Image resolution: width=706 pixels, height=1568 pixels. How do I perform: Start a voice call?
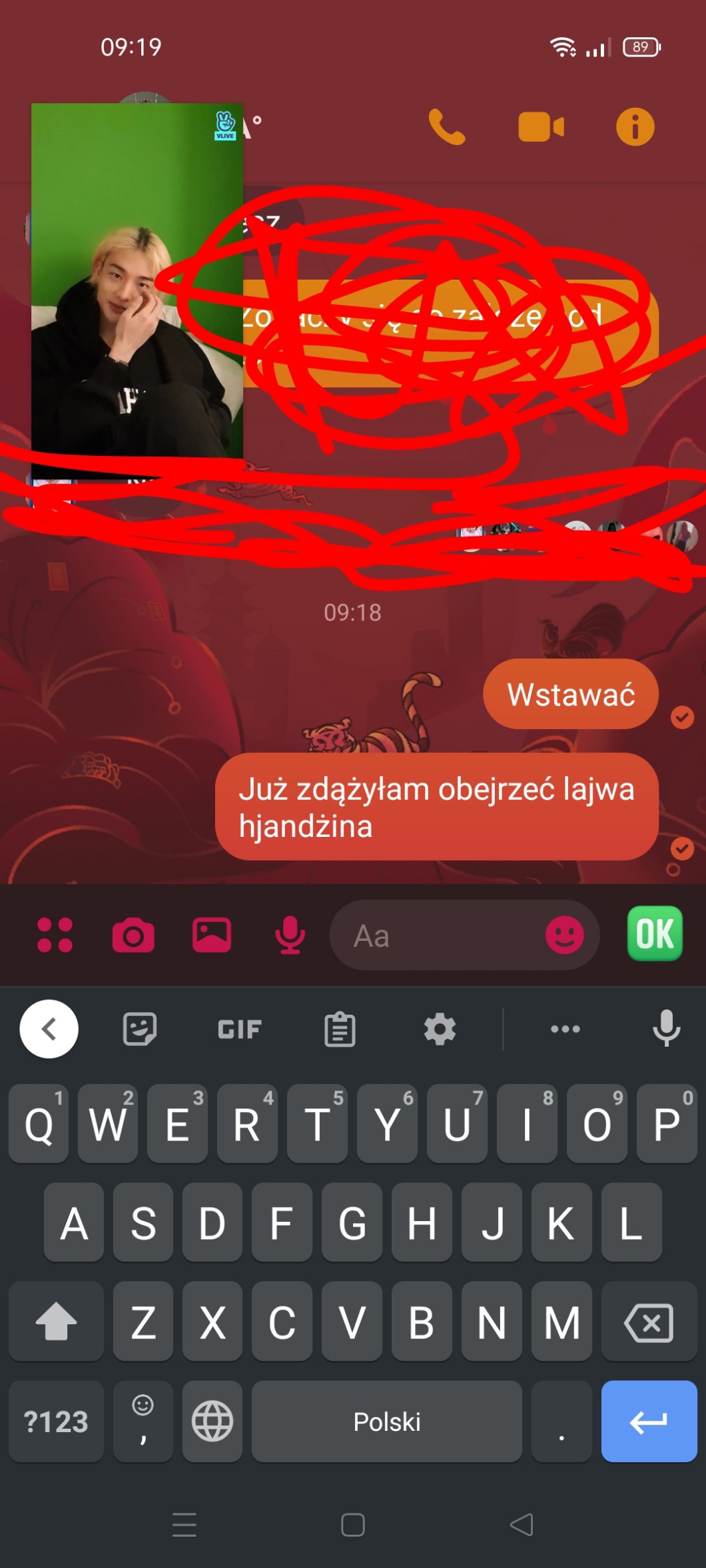click(x=447, y=127)
